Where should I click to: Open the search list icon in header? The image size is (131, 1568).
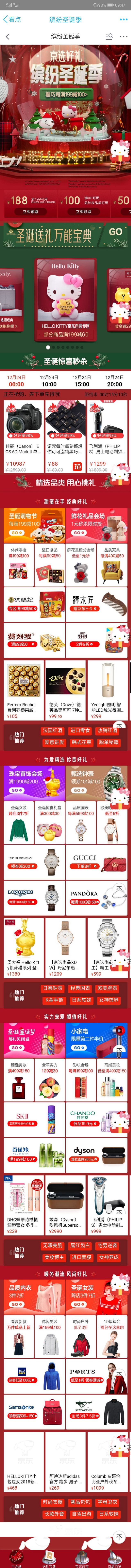[x=108, y=36]
